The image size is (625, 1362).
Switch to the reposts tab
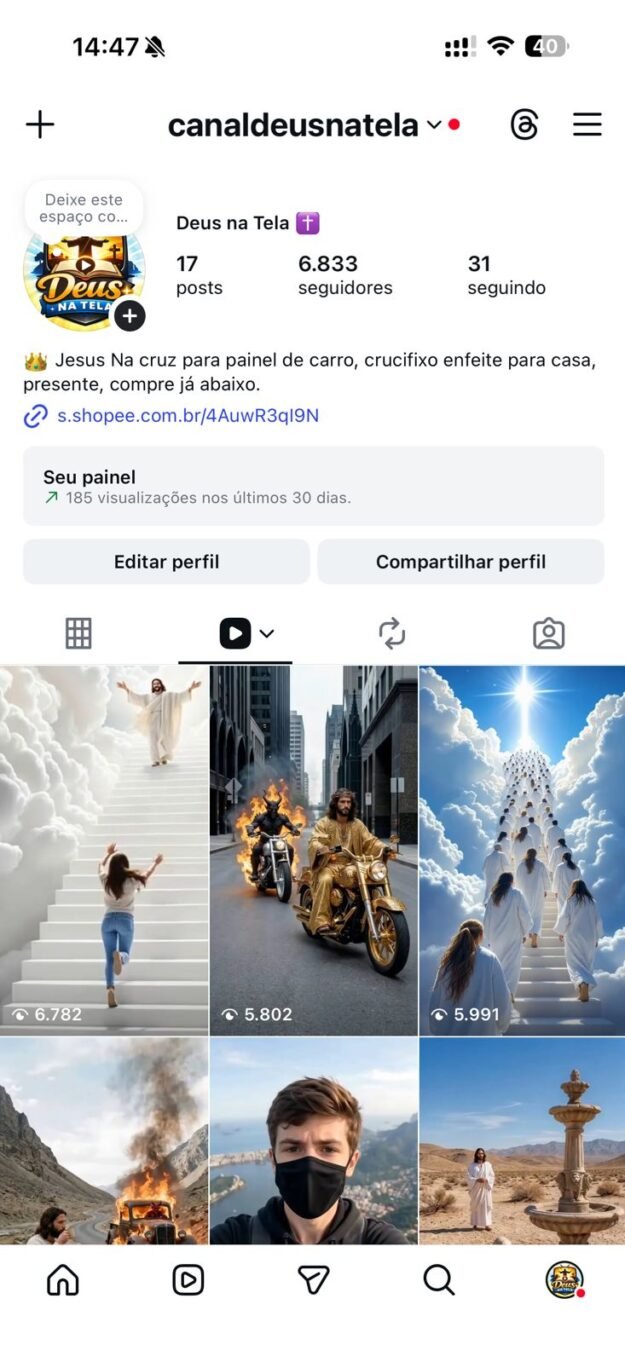(392, 633)
